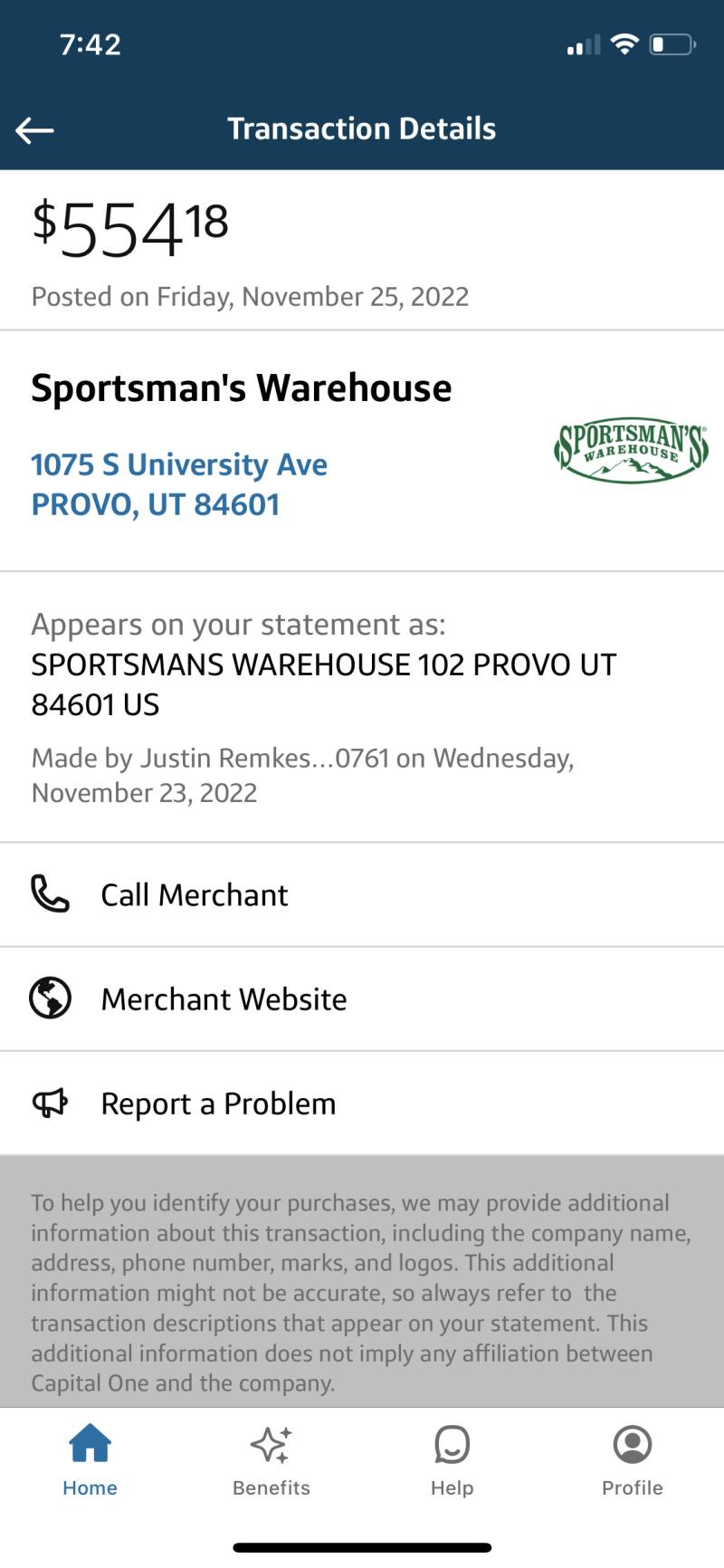Select Report a Problem

click(362, 1103)
